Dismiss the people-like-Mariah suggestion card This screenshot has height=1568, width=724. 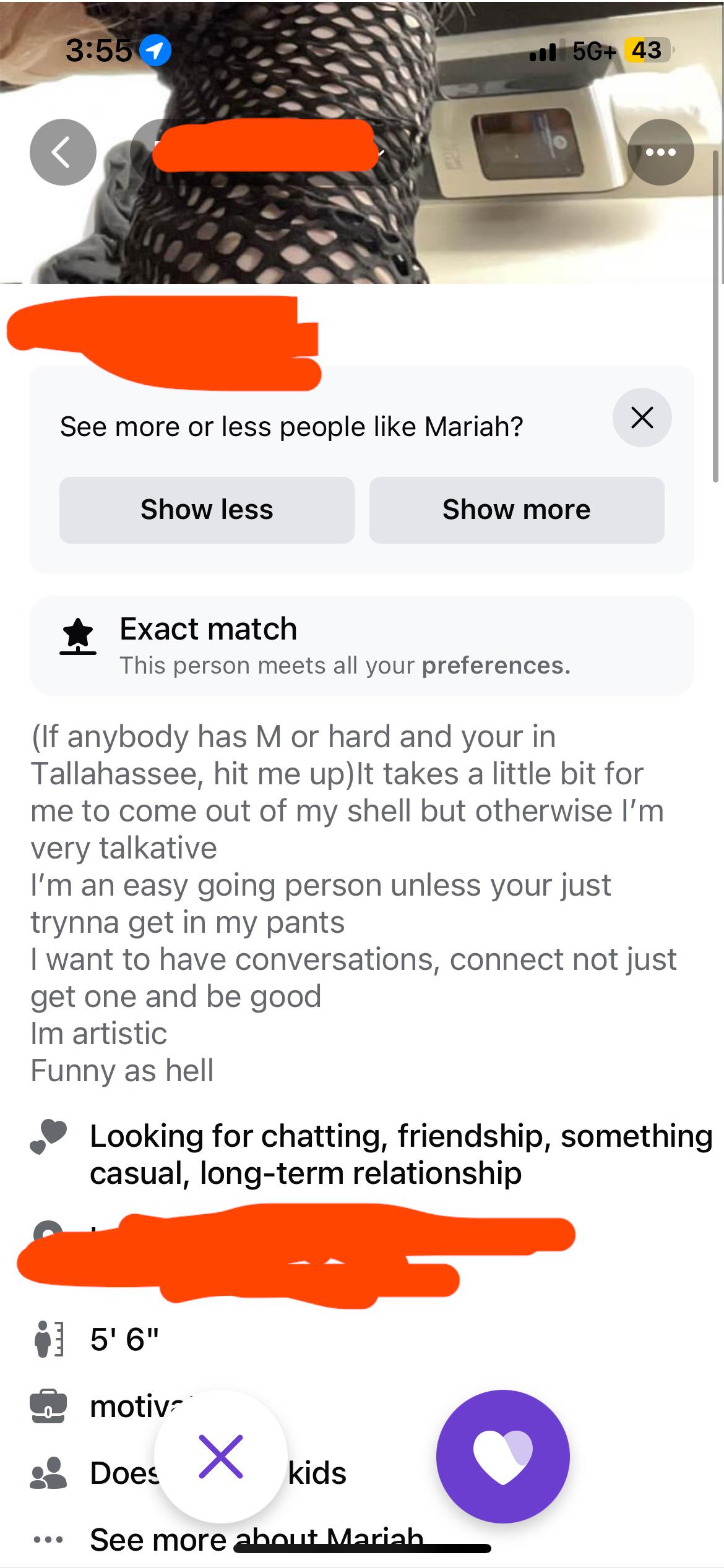[x=642, y=417]
